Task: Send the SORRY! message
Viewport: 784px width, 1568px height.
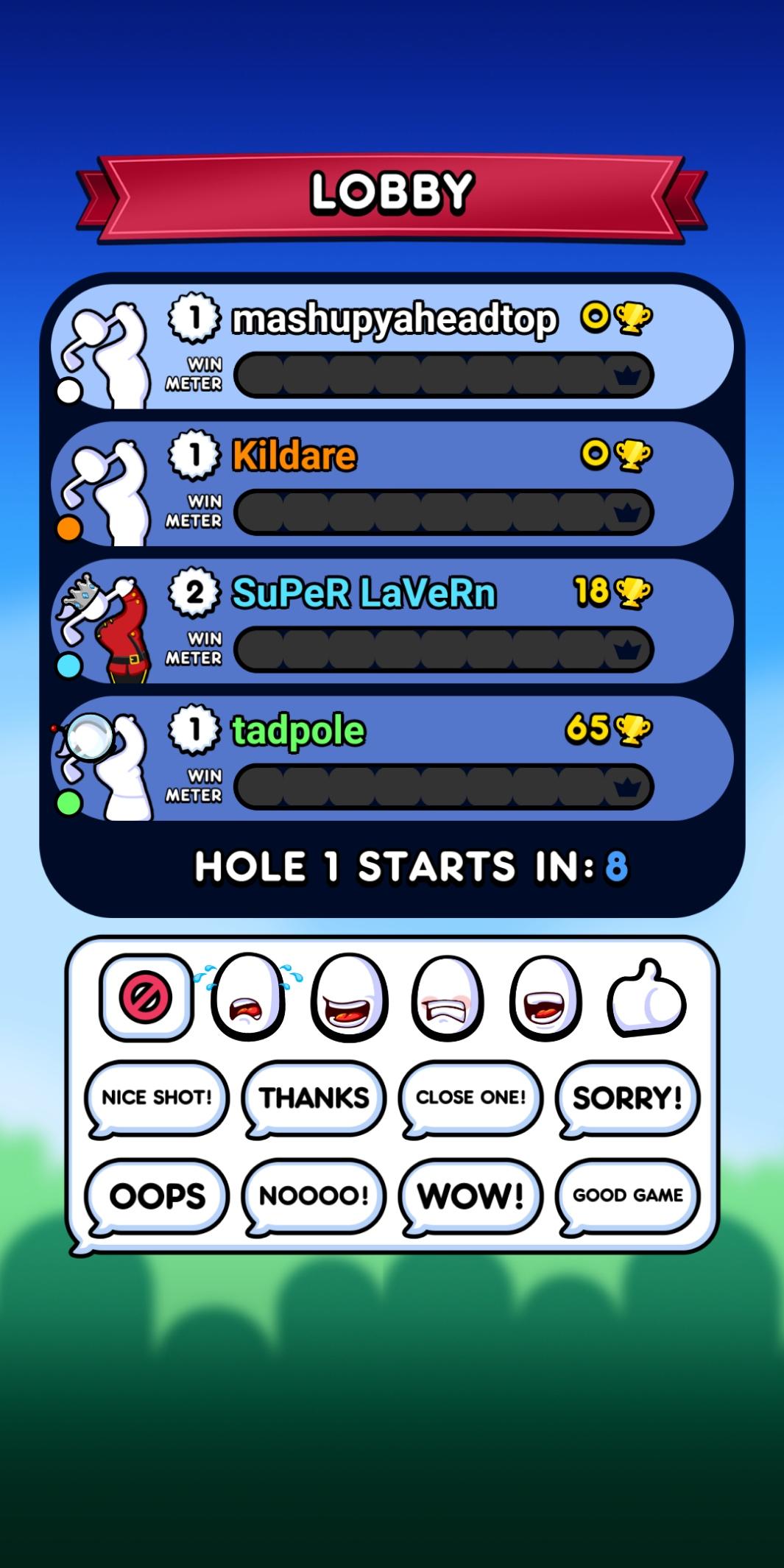Action: tap(626, 1098)
